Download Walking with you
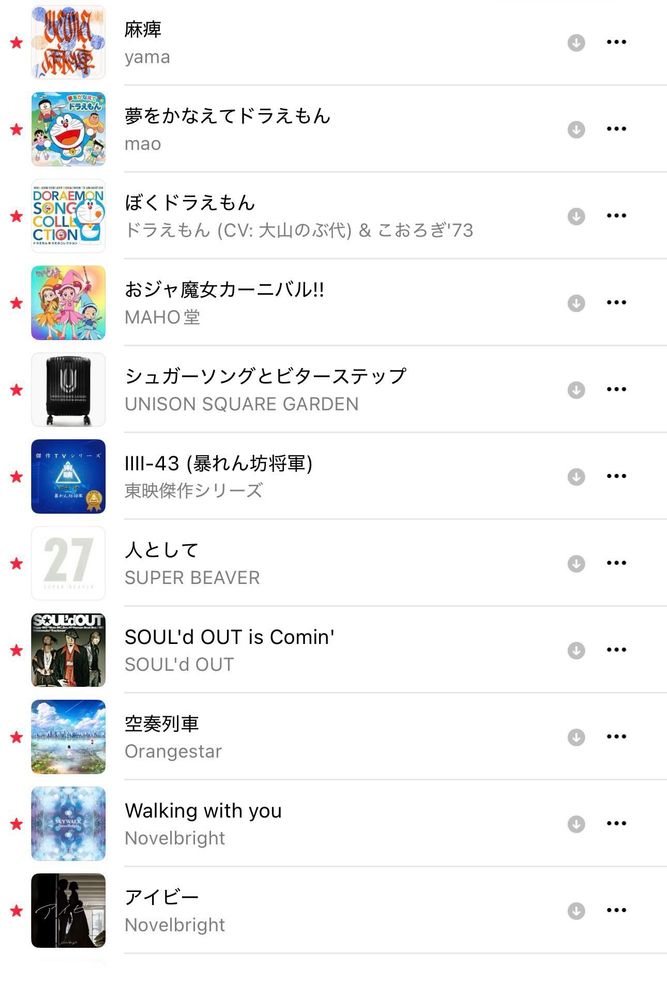 (576, 824)
